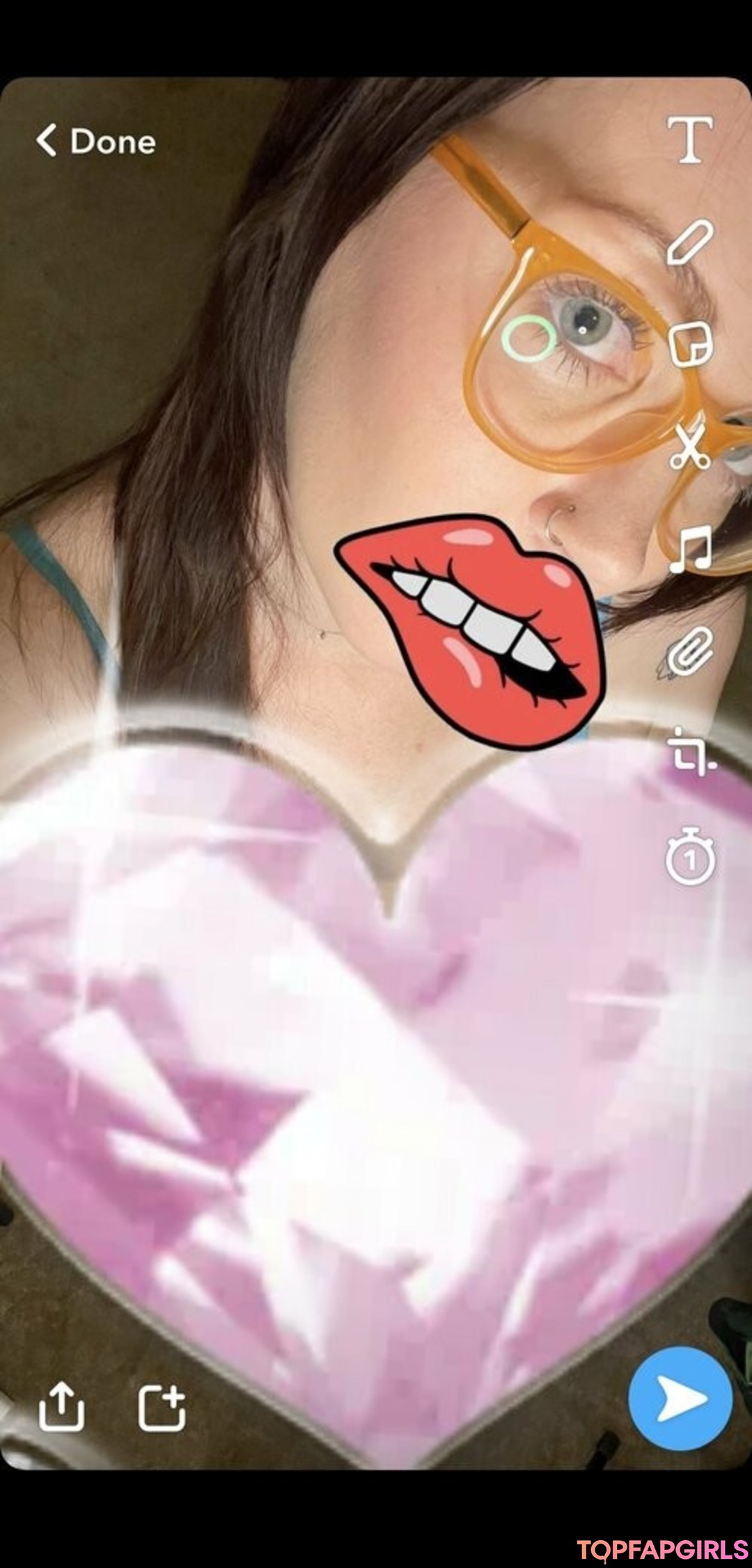The width and height of the screenshot is (752, 1568).
Task: Set the snap timer duration
Action: click(x=690, y=857)
